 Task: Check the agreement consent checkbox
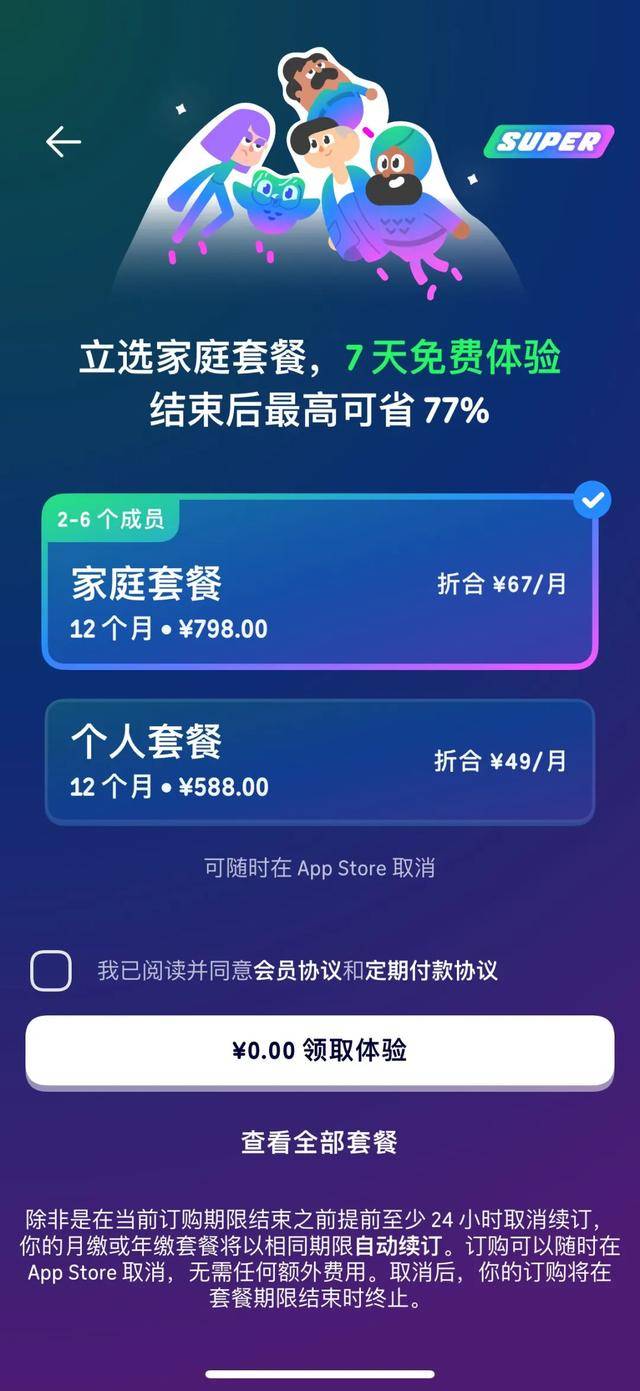pyautogui.click(x=51, y=971)
